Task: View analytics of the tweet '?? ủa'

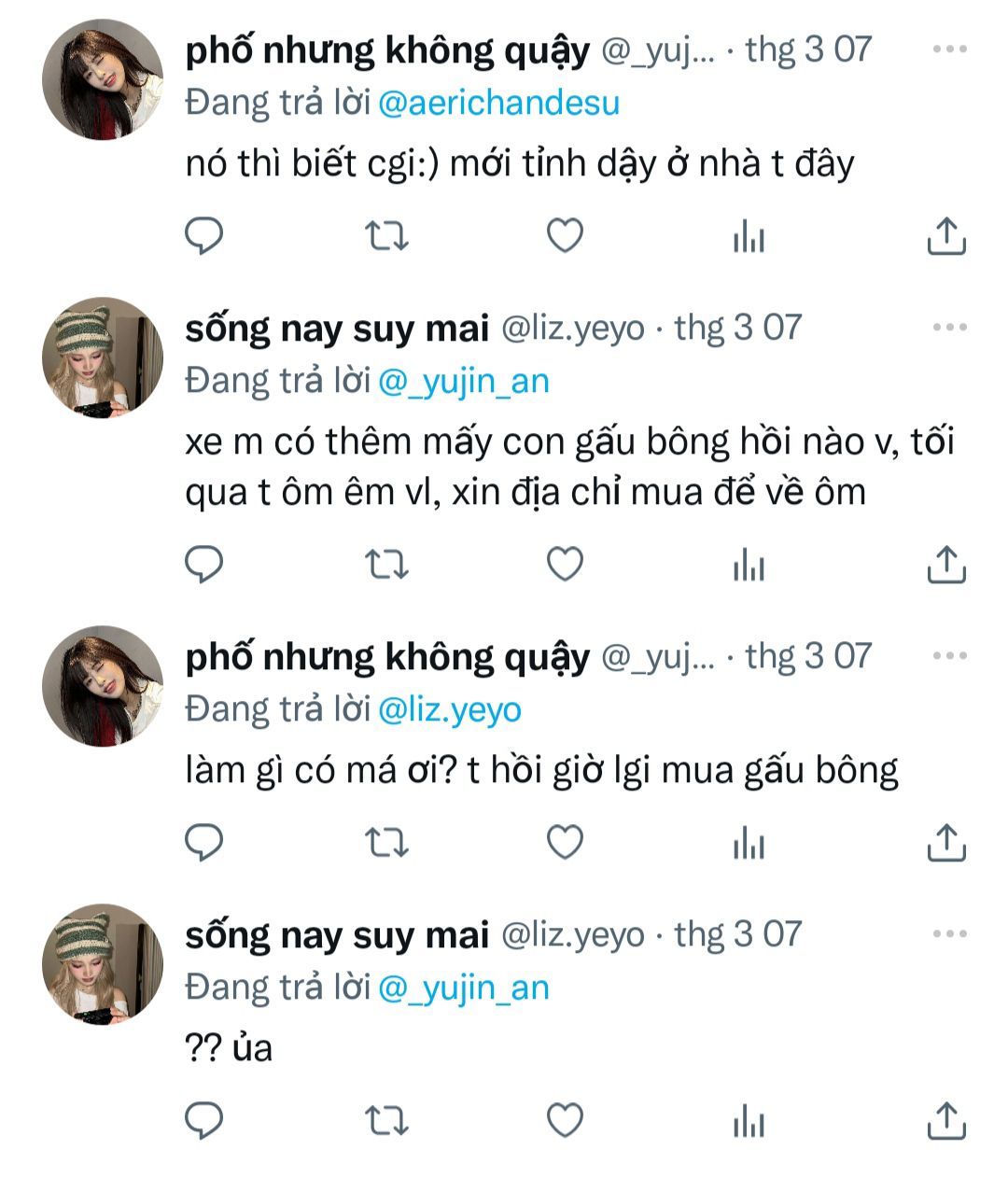Action: (749, 1120)
